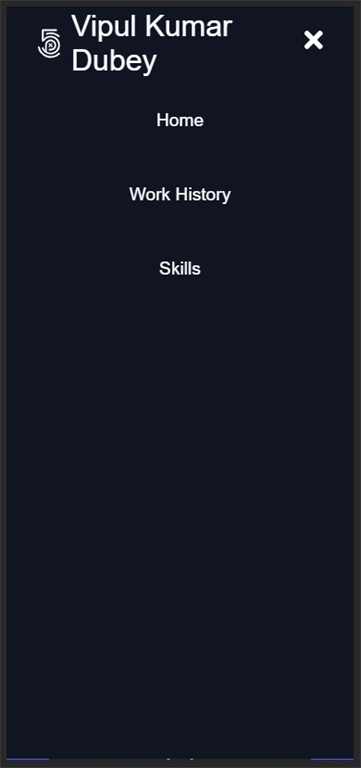Tap the Vipul Kumar Dubey site title
This screenshot has height=768, width=361.
coord(151,44)
